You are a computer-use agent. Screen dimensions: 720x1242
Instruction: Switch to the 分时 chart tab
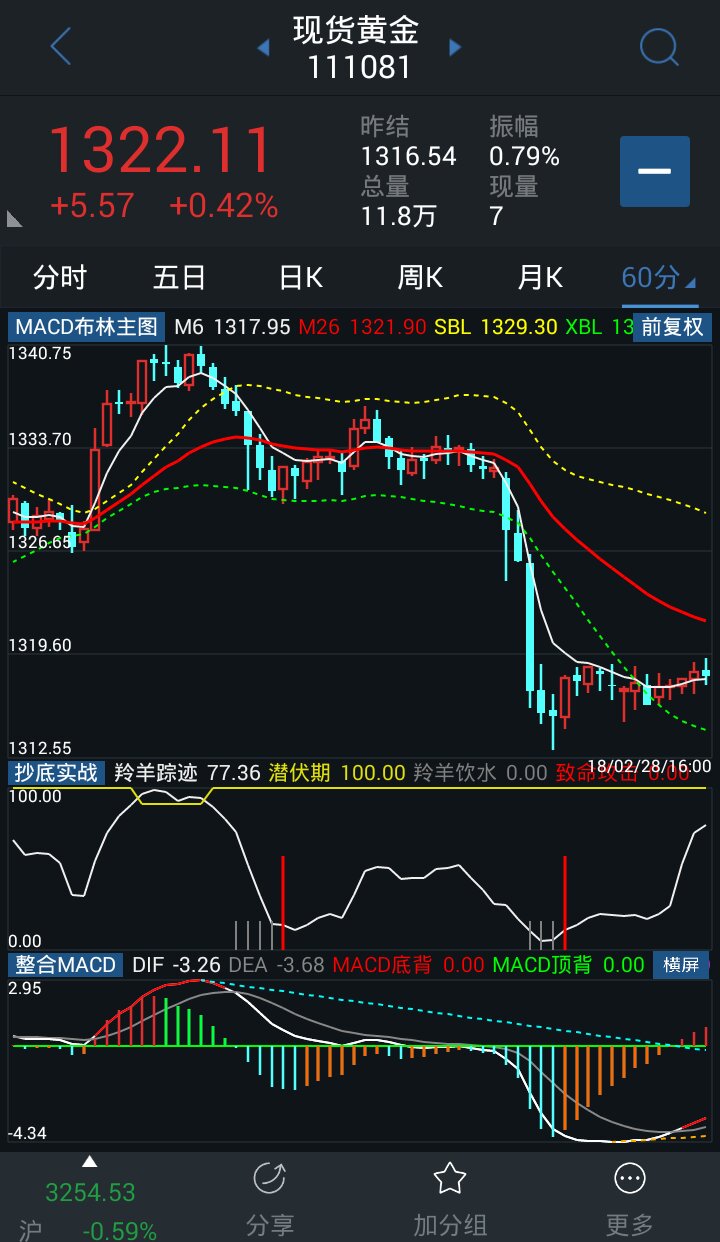coord(60,277)
